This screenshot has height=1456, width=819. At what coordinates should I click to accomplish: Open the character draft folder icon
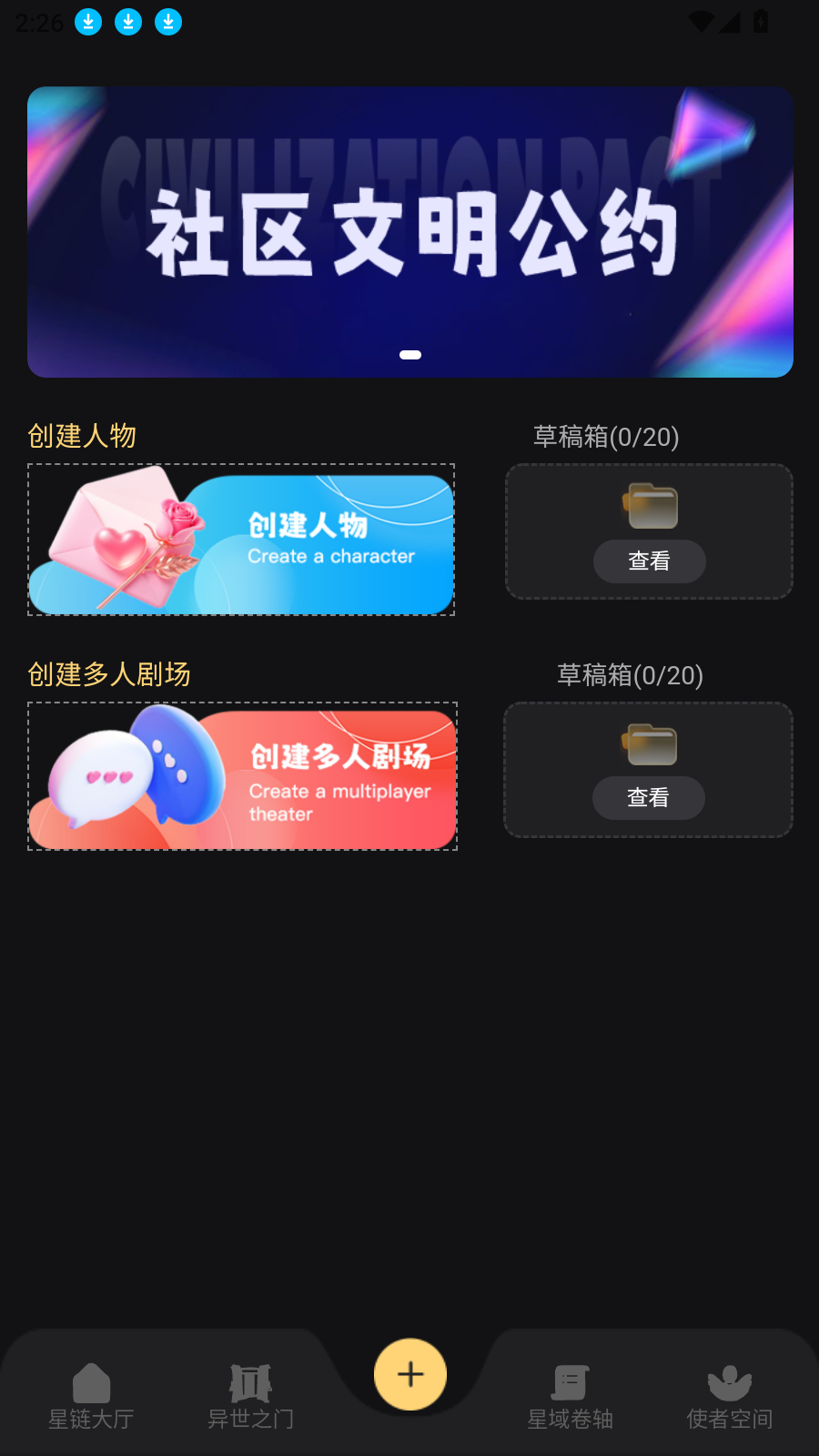pyautogui.click(x=648, y=507)
